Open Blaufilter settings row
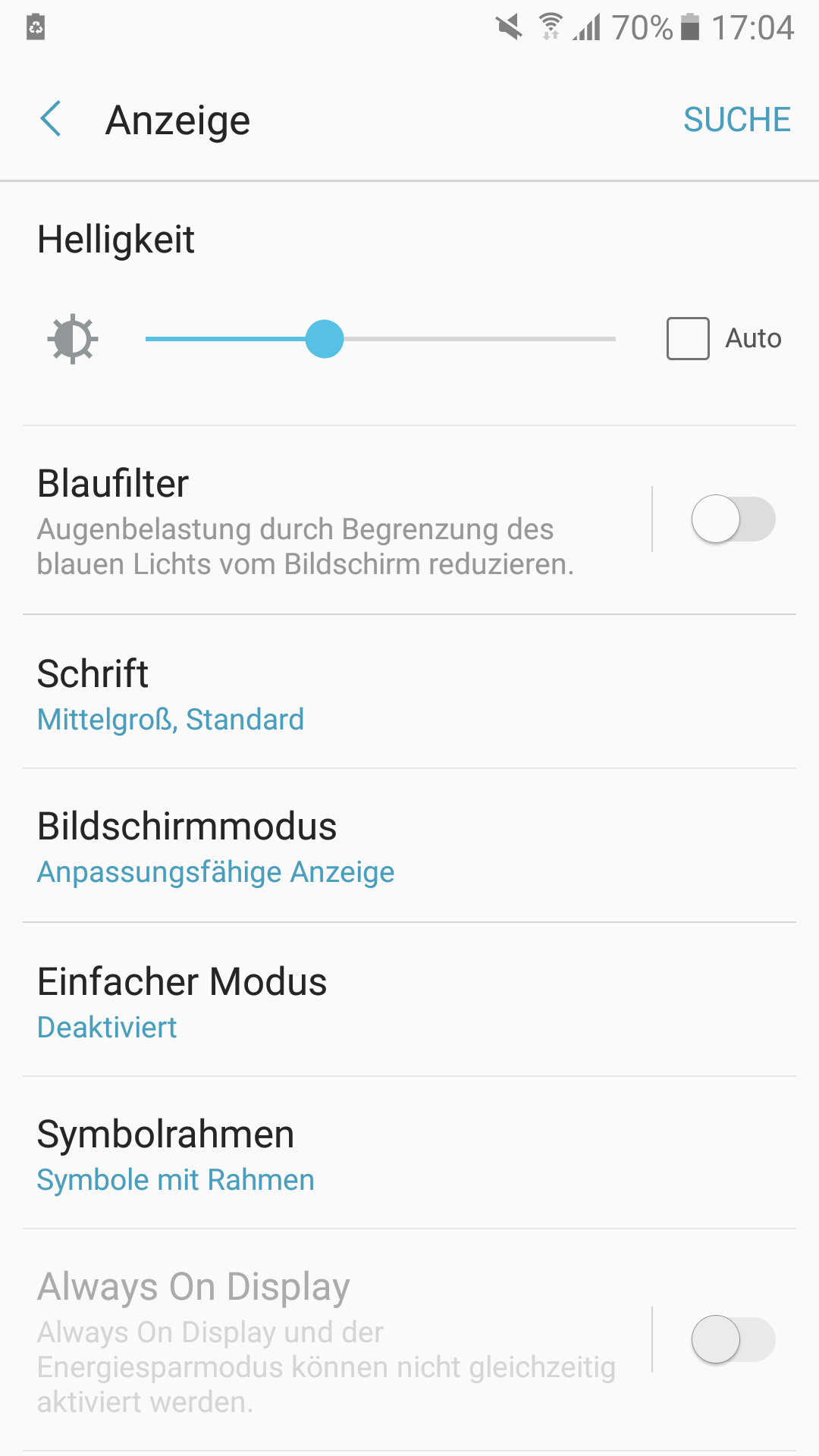 [334, 520]
